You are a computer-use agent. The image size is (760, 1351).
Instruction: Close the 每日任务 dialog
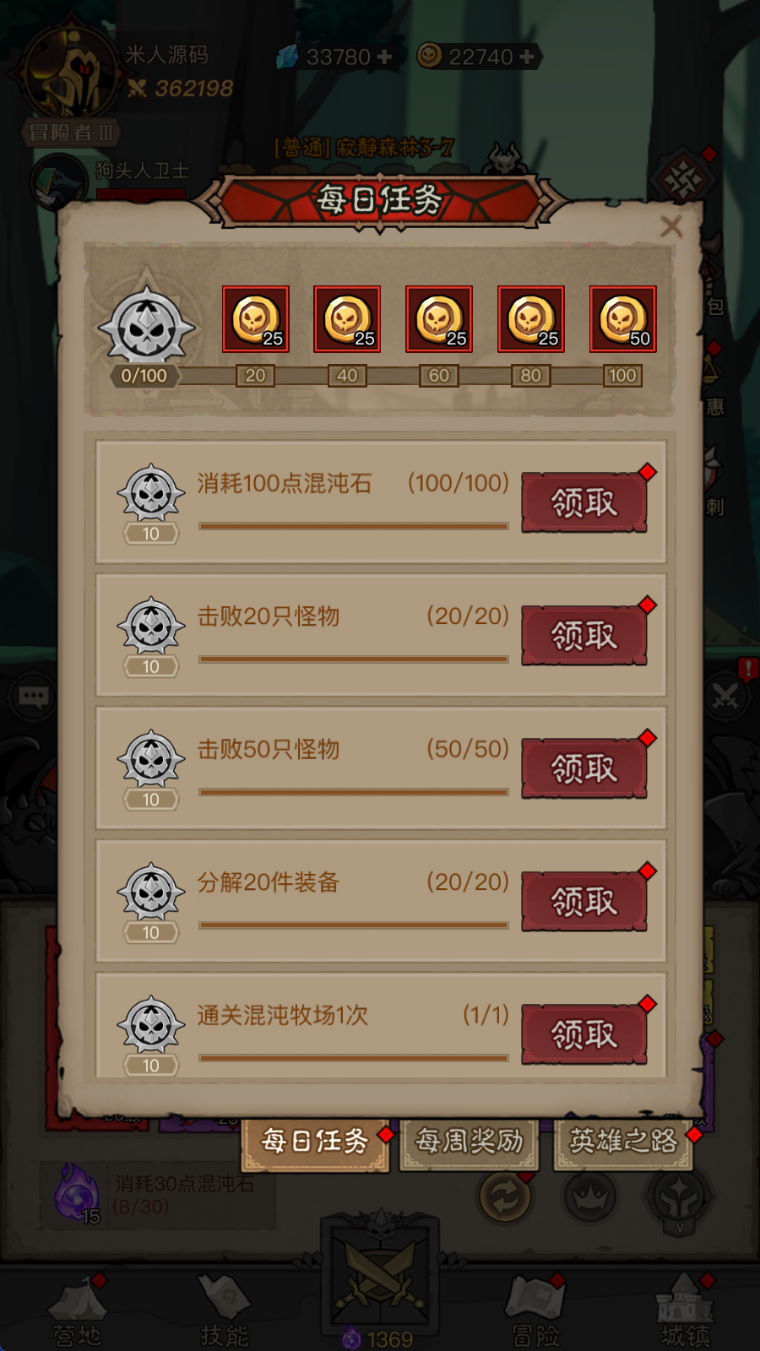click(671, 227)
